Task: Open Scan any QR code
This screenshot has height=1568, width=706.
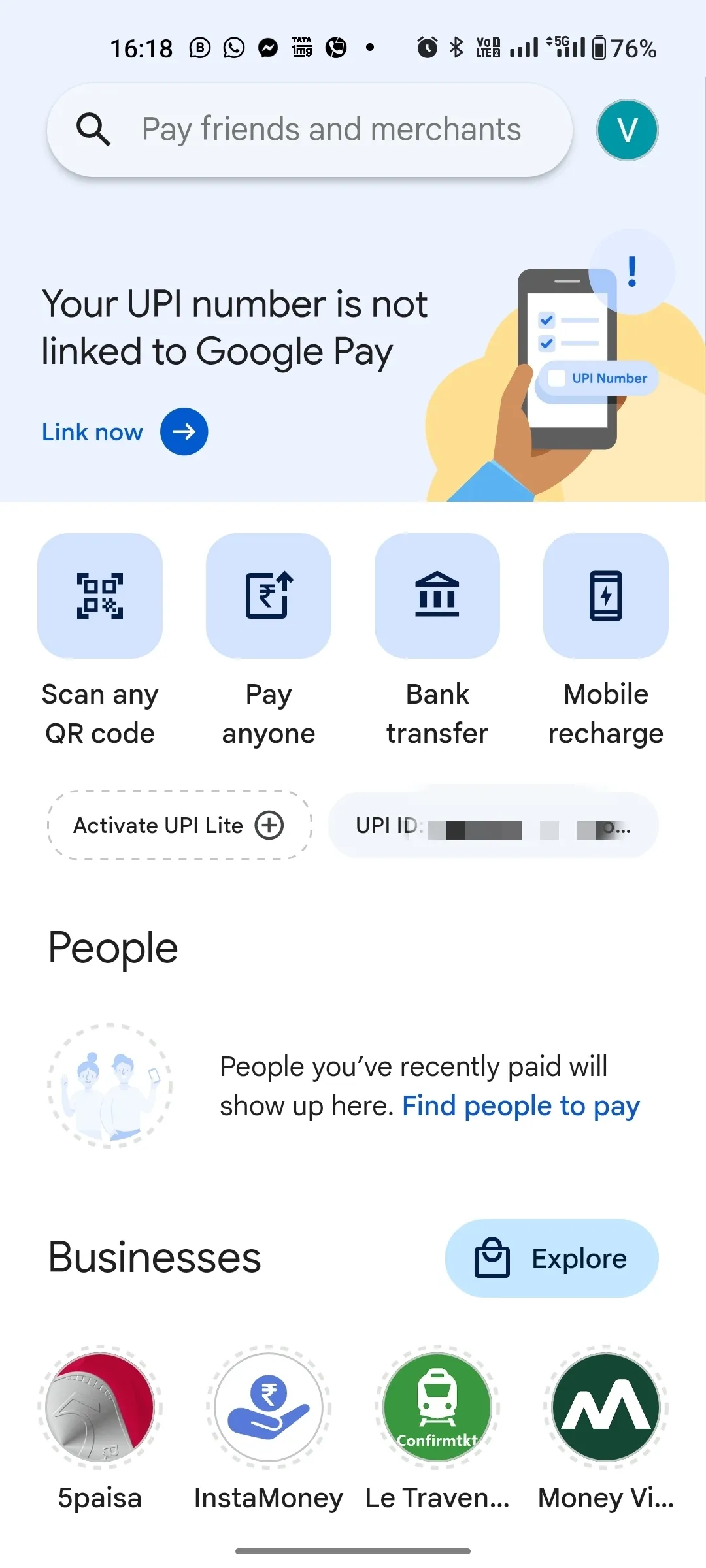Action: click(100, 596)
